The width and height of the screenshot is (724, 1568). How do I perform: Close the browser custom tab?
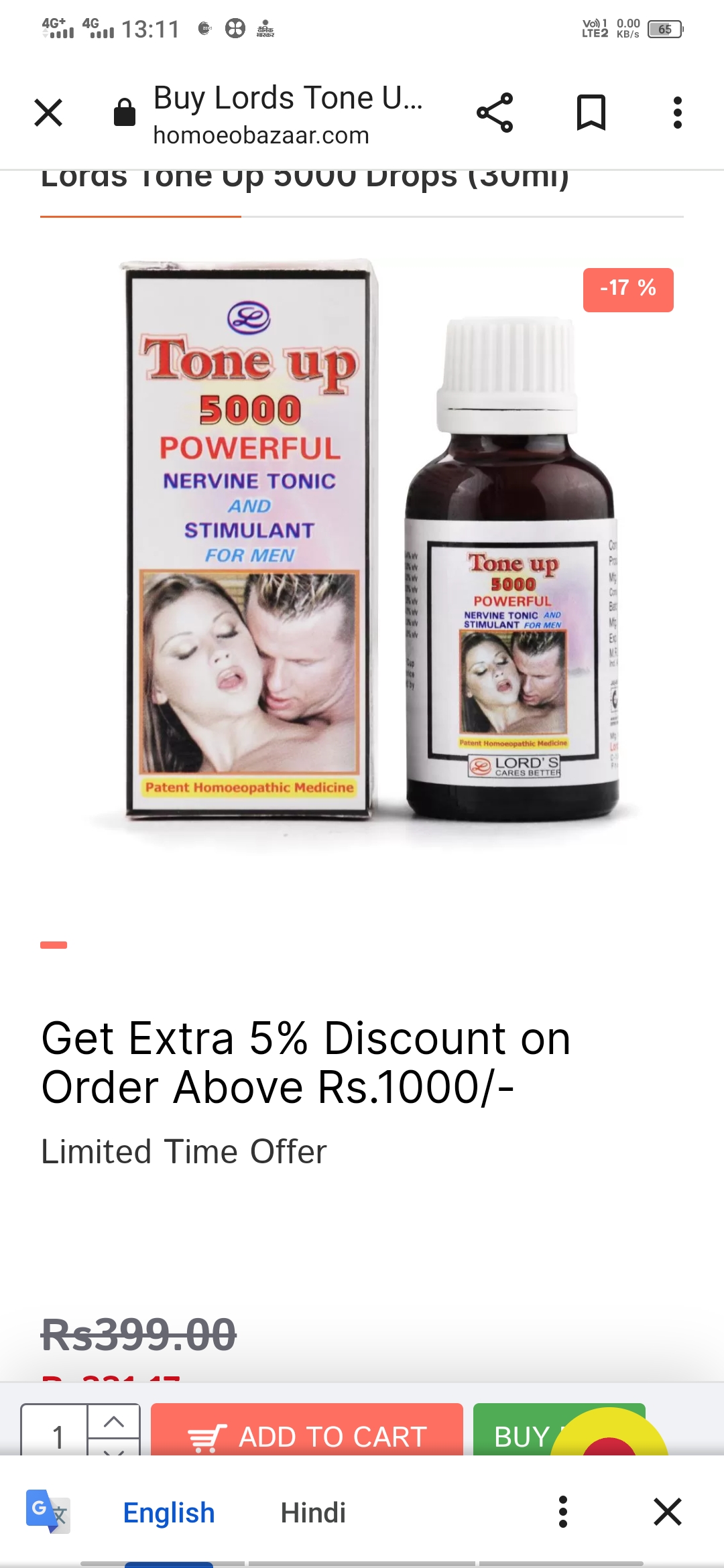48,113
